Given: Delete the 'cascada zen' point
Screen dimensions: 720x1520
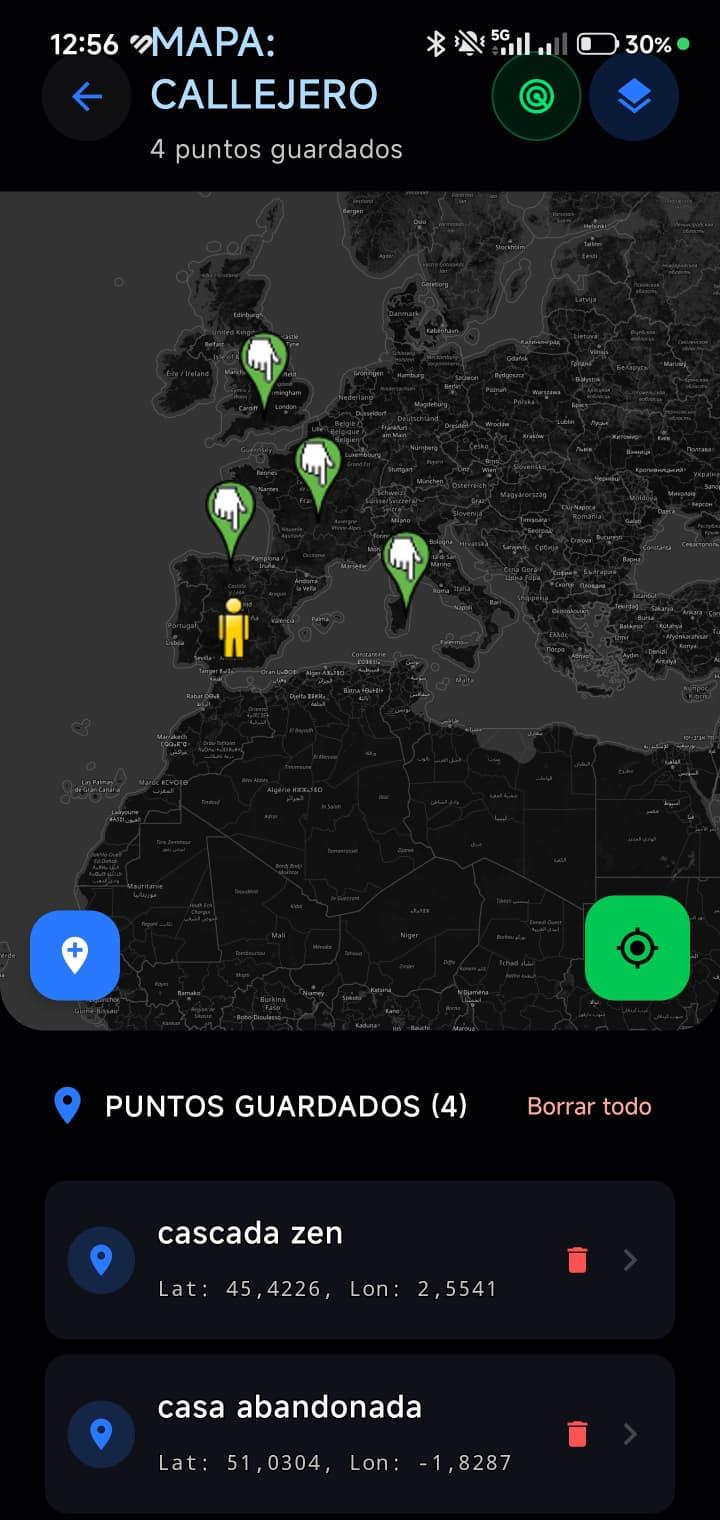Looking at the screenshot, I should point(577,1260).
